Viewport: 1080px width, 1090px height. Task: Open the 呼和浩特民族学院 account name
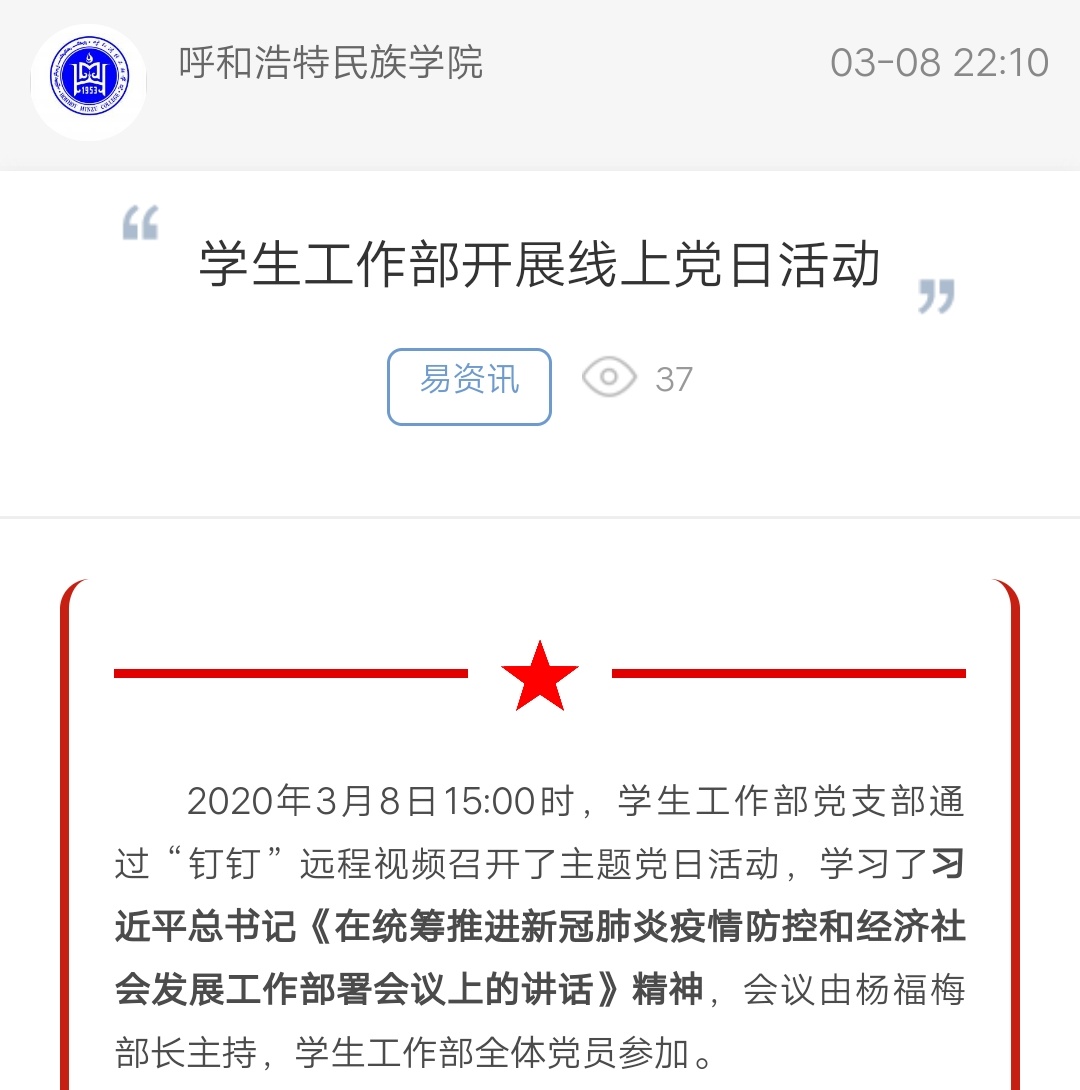[x=331, y=63]
